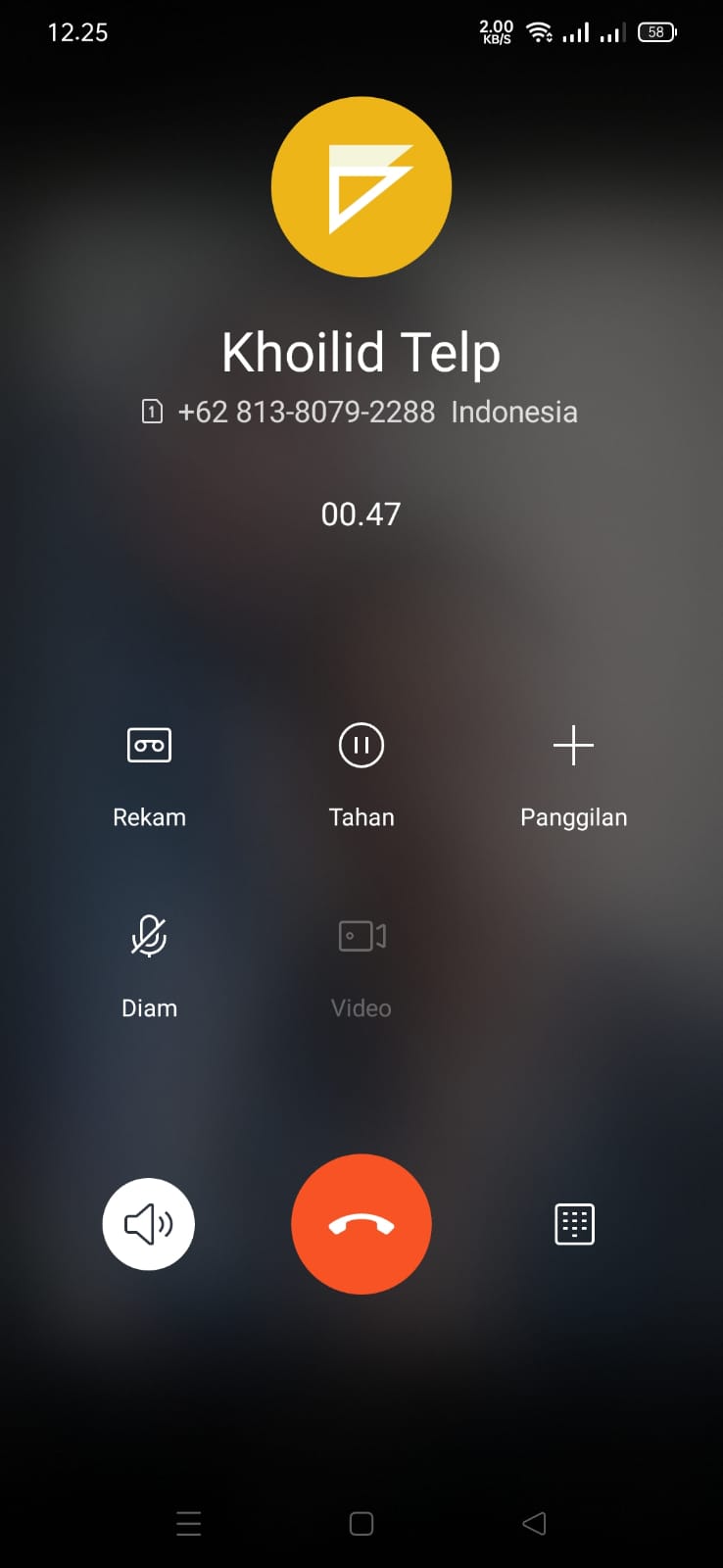
Task: Go back using the system back button
Action: [534, 1523]
